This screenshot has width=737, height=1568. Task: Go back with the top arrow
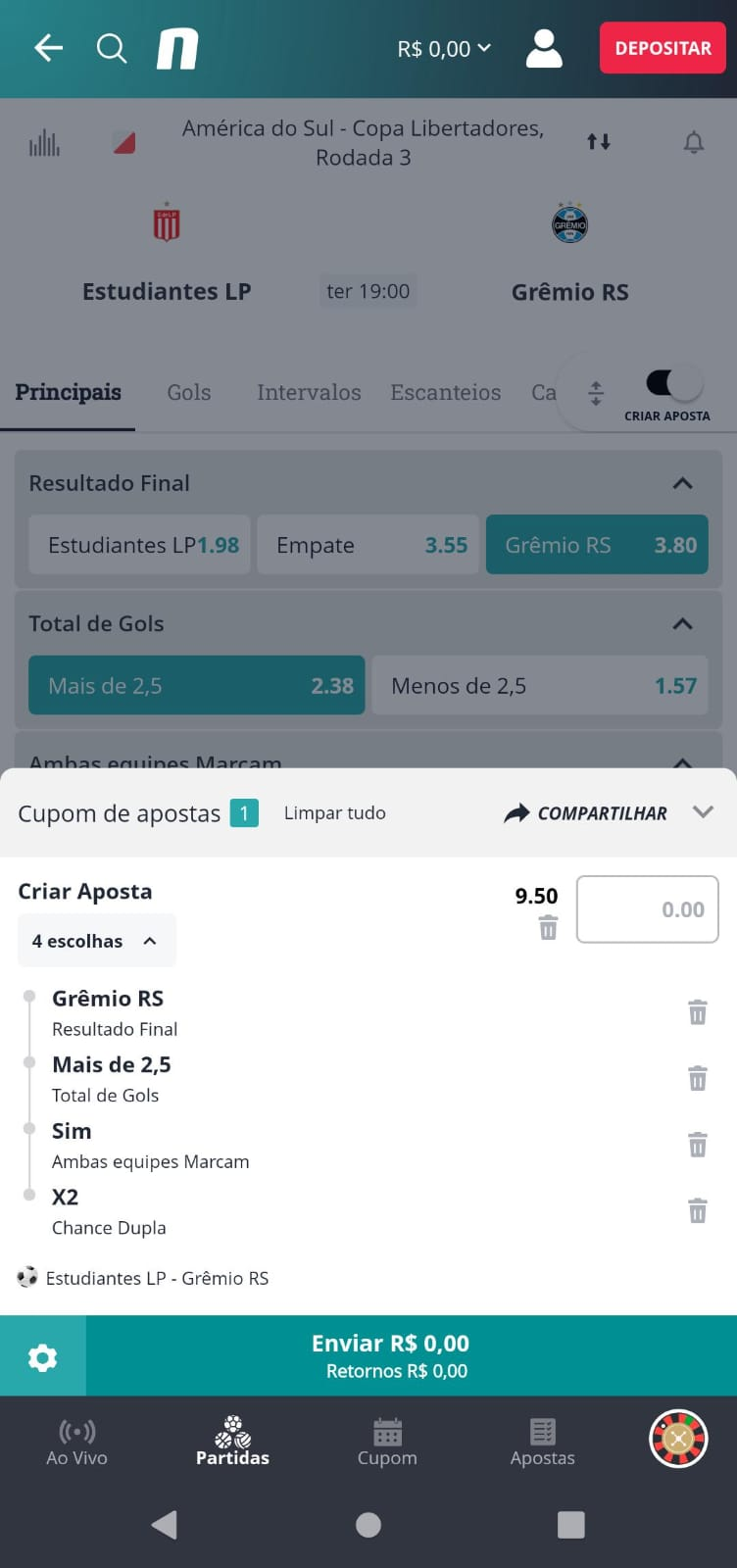pyautogui.click(x=48, y=48)
